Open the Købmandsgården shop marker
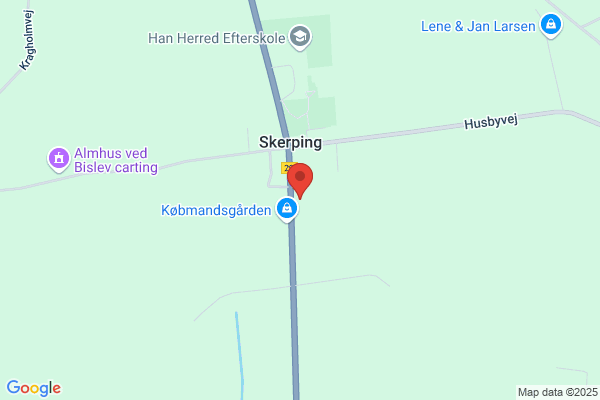Screen dimensions: 600x400 [287, 209]
